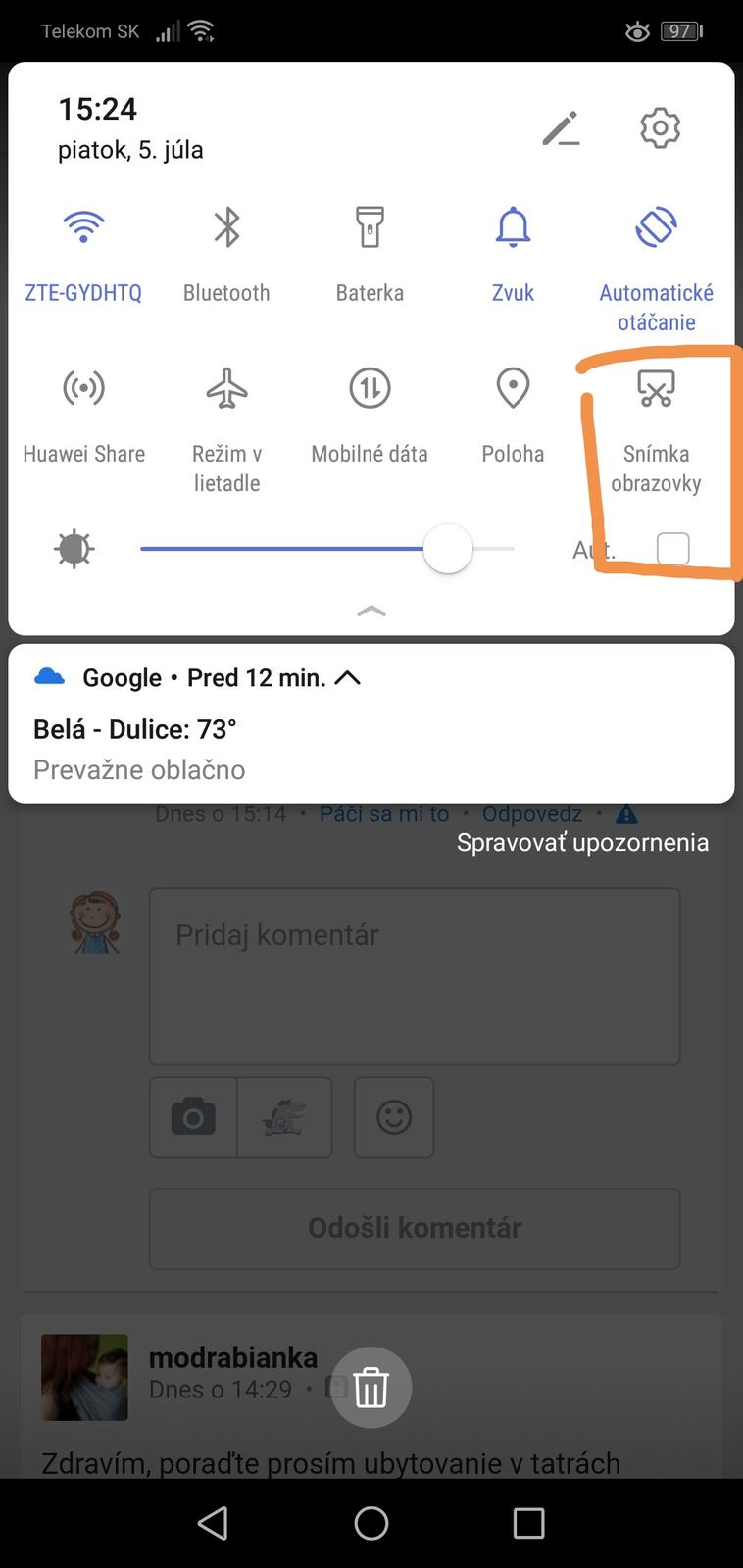Collapse the quick settings panel arrow
Image resolution: width=743 pixels, height=1568 pixels.
(x=371, y=612)
